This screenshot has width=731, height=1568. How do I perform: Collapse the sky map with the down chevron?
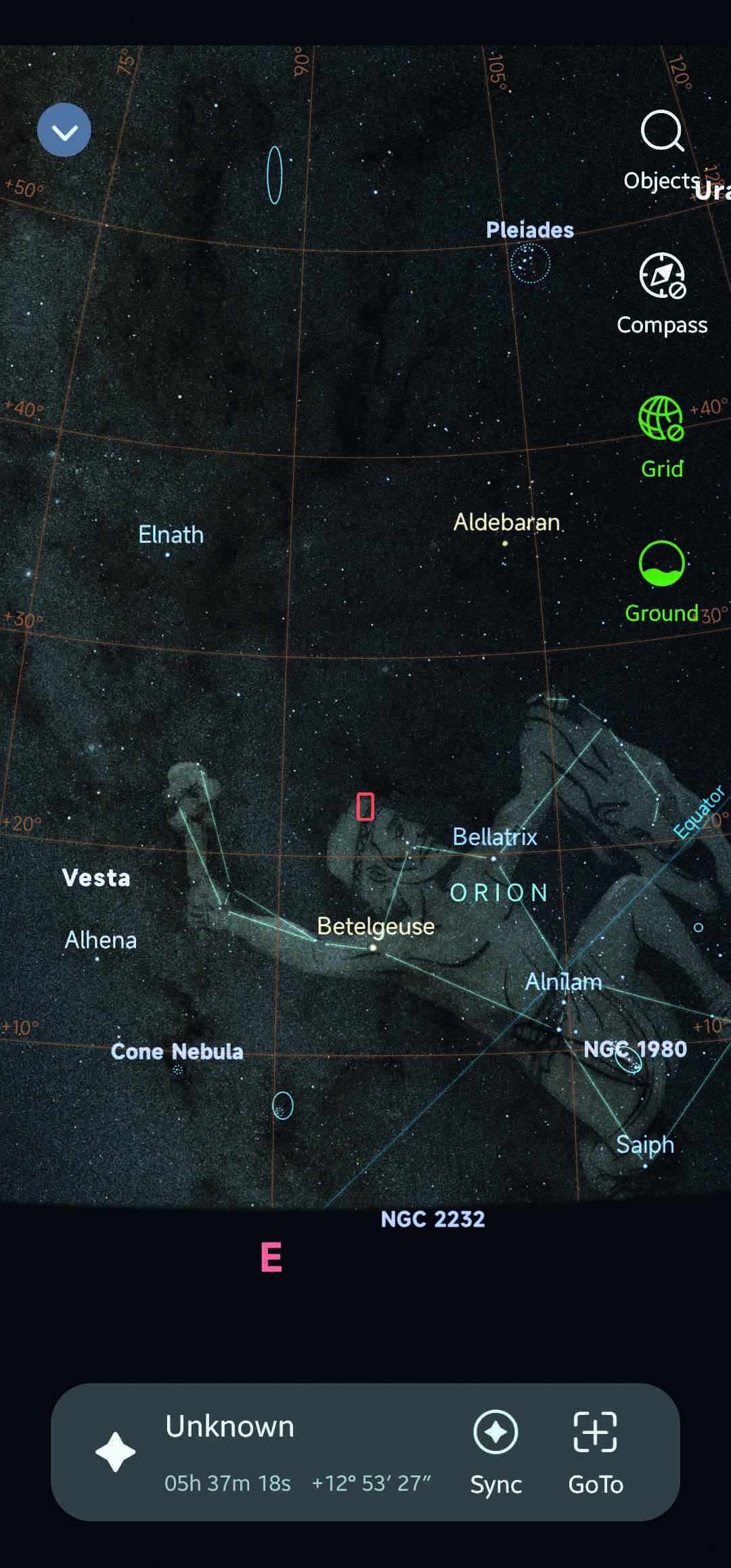(x=64, y=130)
